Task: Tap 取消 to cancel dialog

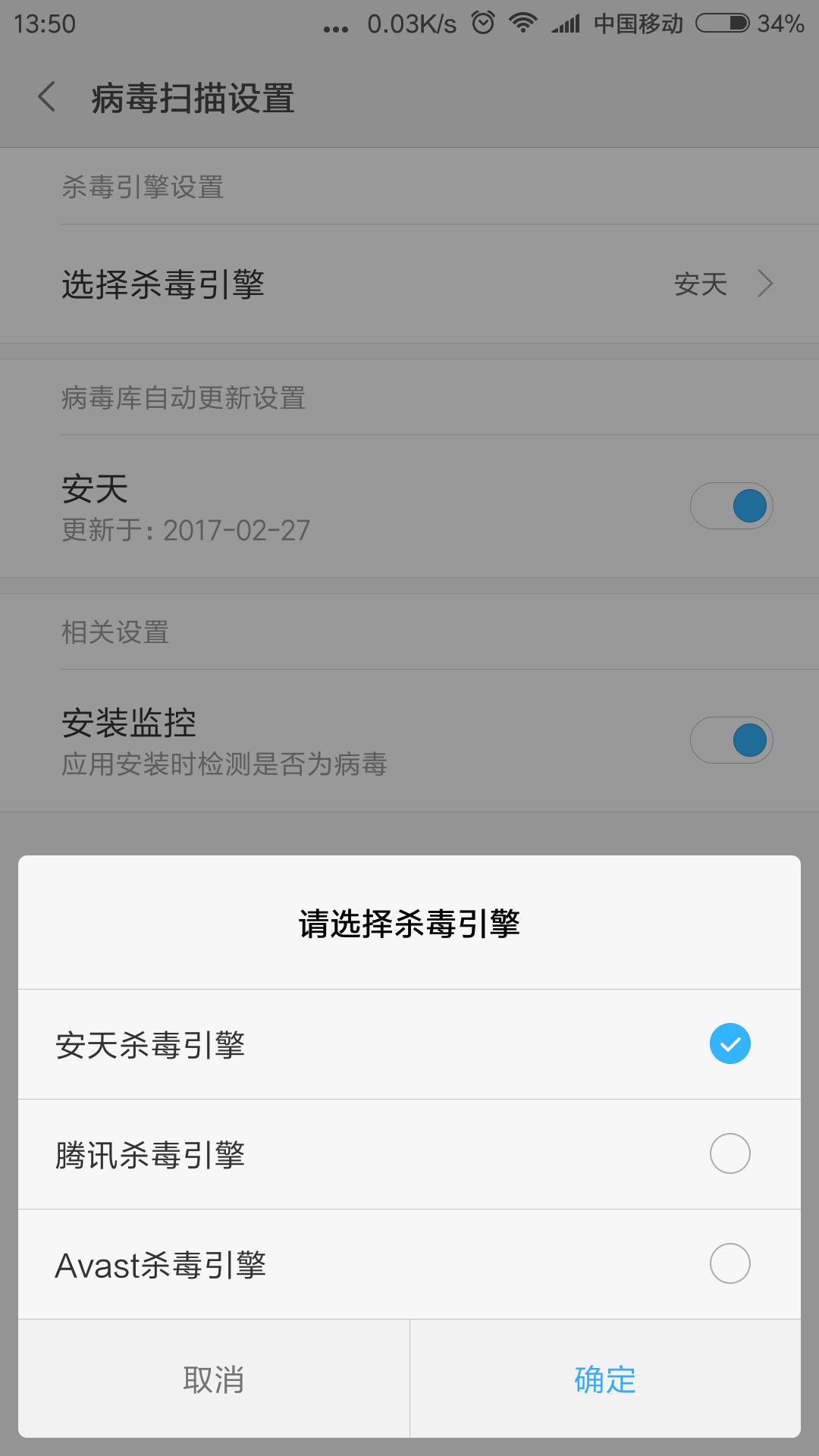Action: tap(214, 1379)
